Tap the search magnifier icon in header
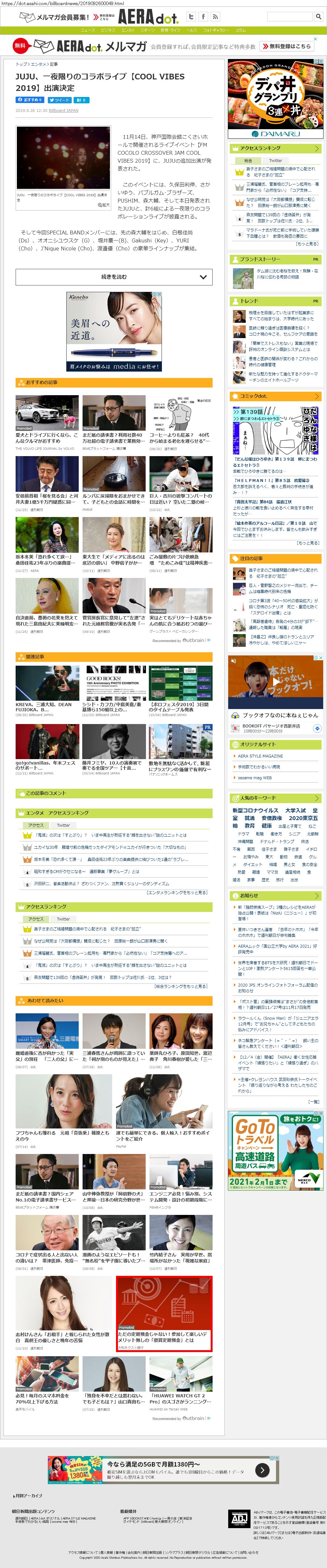 [x=318, y=17]
